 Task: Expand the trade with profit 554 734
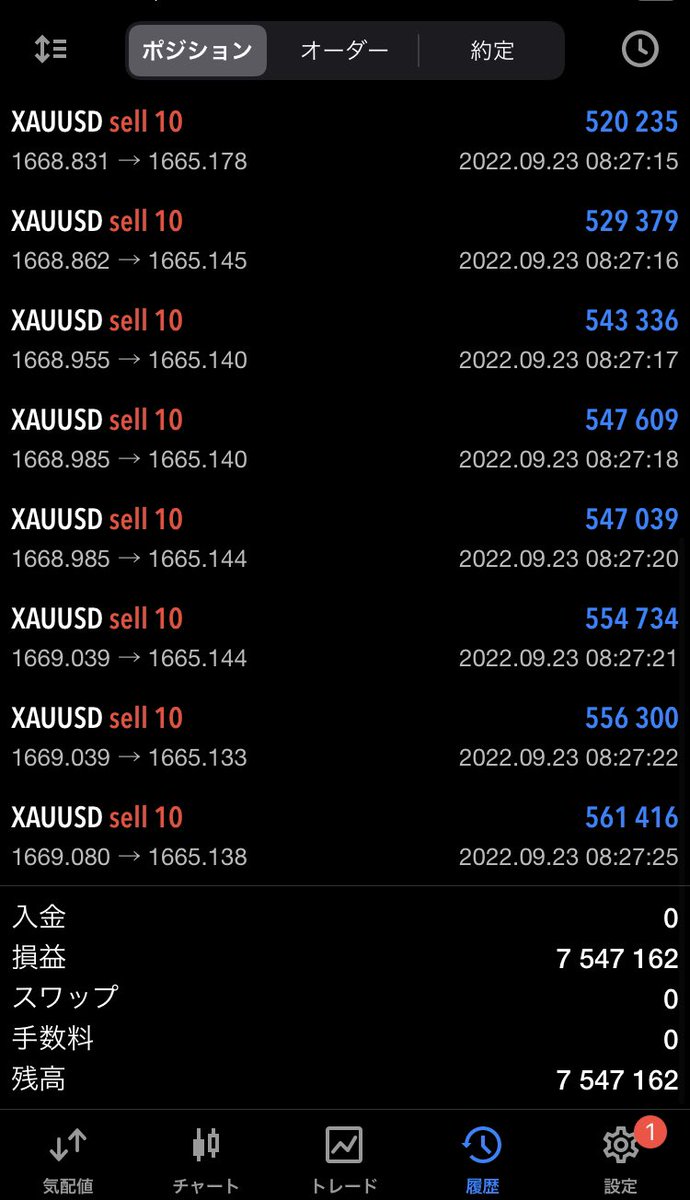pos(345,638)
